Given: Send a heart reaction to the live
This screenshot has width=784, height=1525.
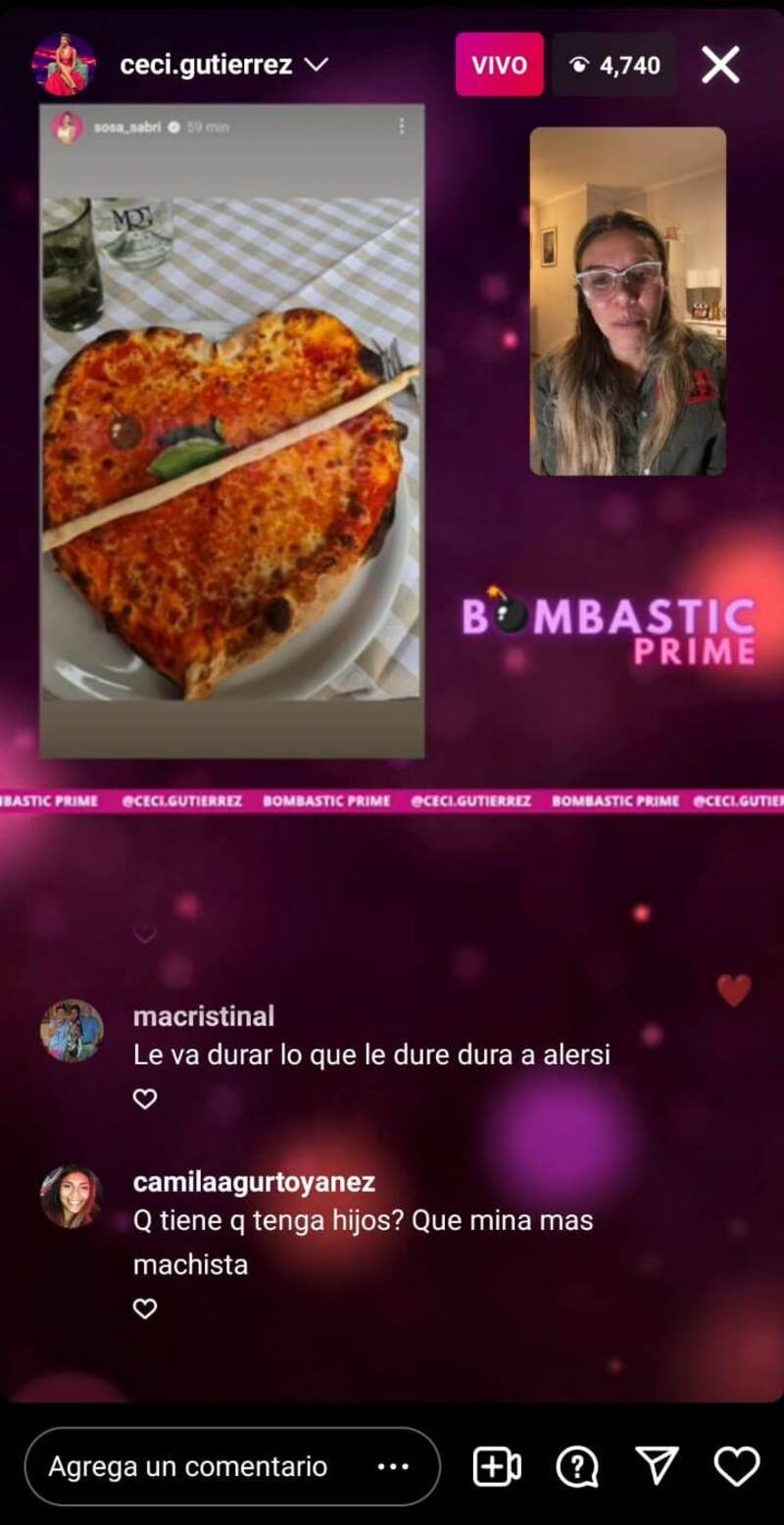Looking at the screenshot, I should (736, 1466).
